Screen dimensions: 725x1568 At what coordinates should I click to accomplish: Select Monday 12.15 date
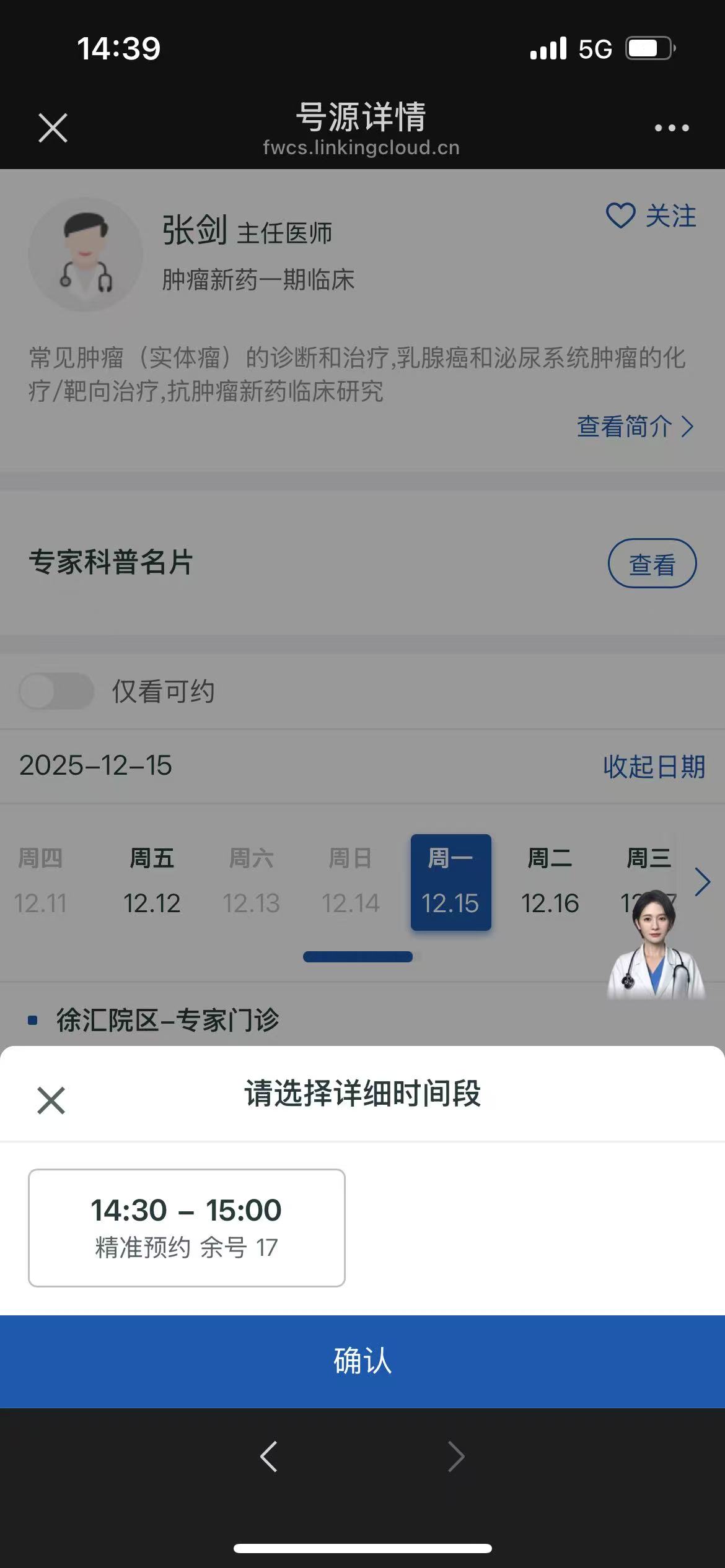click(x=450, y=882)
